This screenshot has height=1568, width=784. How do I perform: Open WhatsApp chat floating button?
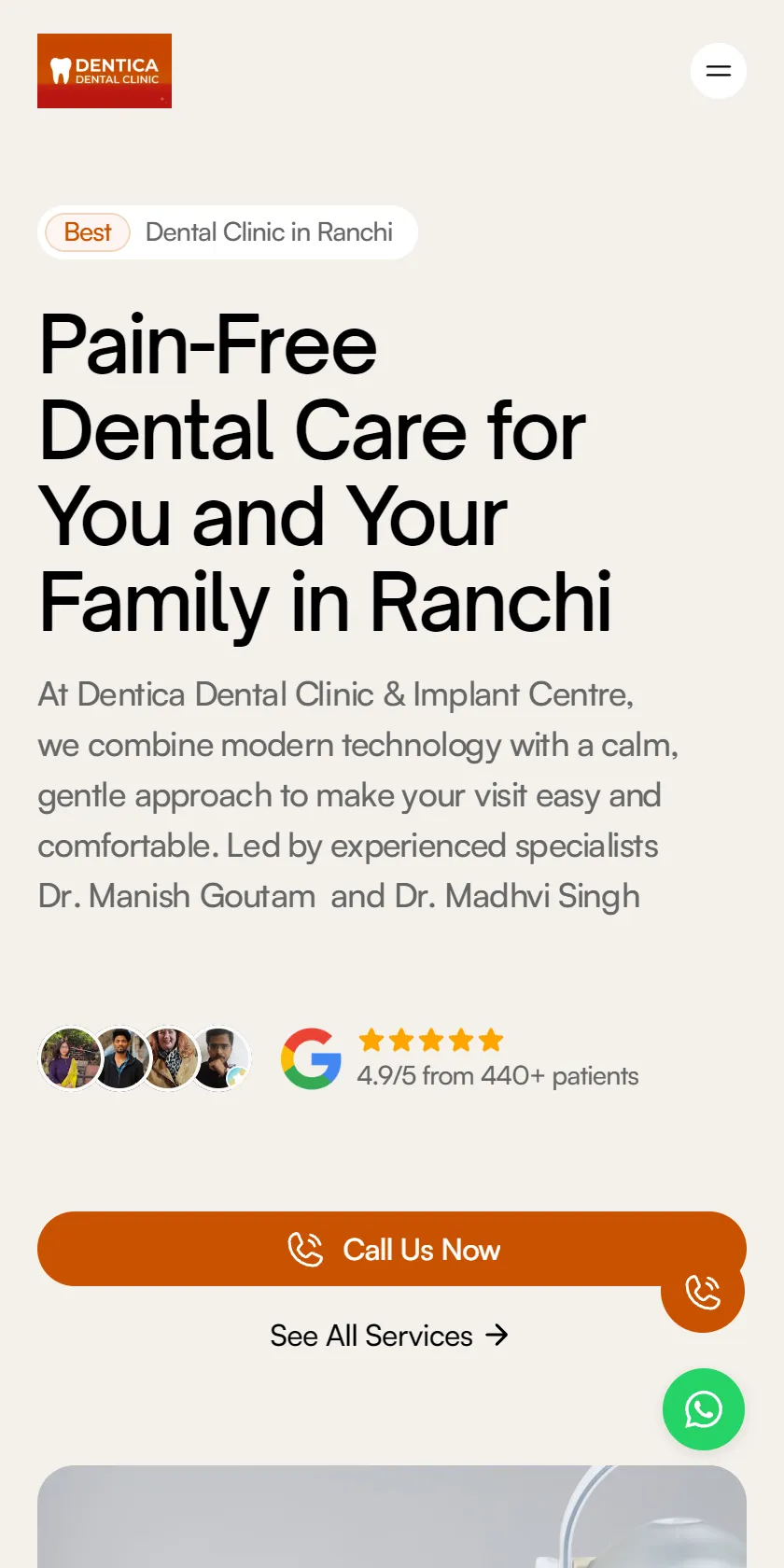point(704,1409)
